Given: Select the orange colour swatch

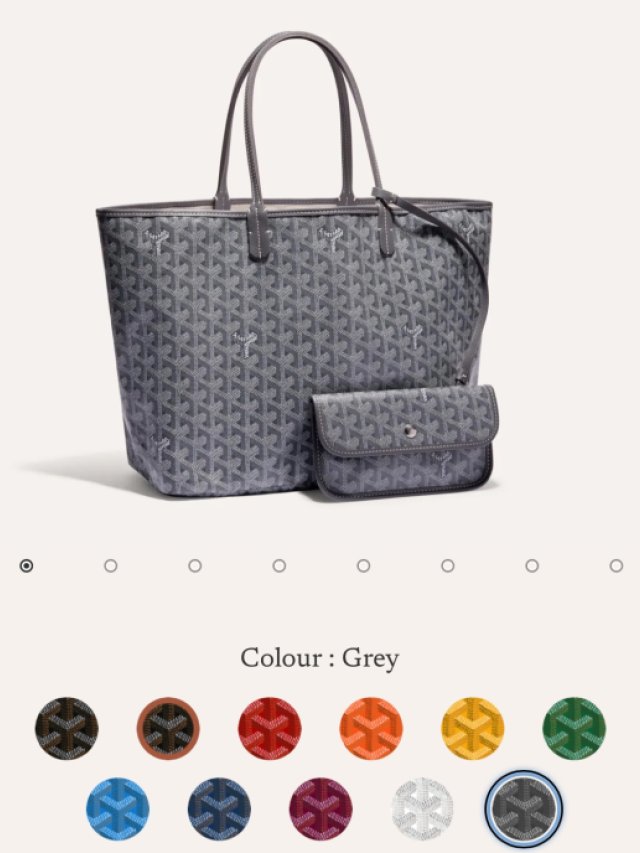Looking at the screenshot, I should coord(371,728).
